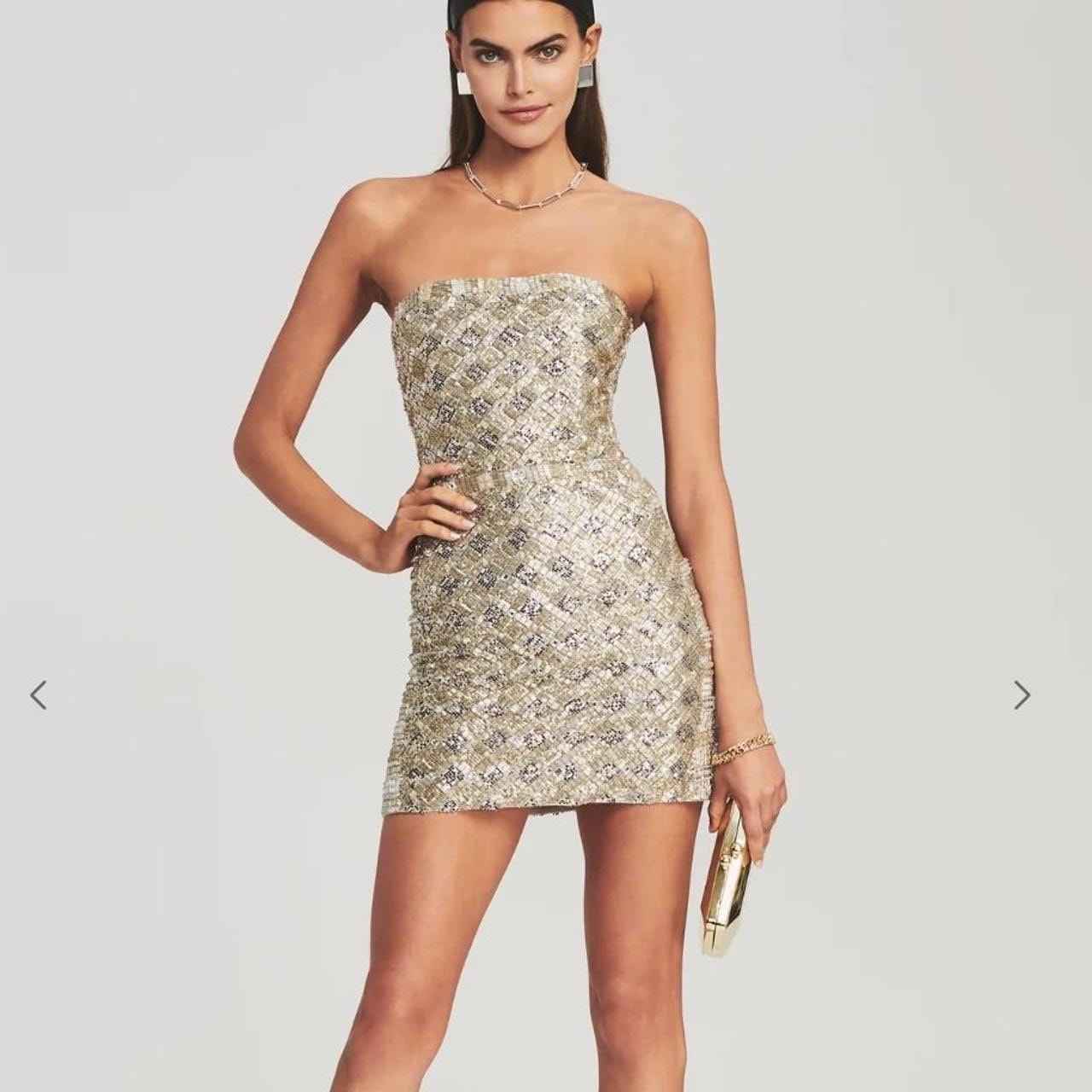Go to the previous product image
This screenshot has height=1092, width=1092.
tap(38, 695)
